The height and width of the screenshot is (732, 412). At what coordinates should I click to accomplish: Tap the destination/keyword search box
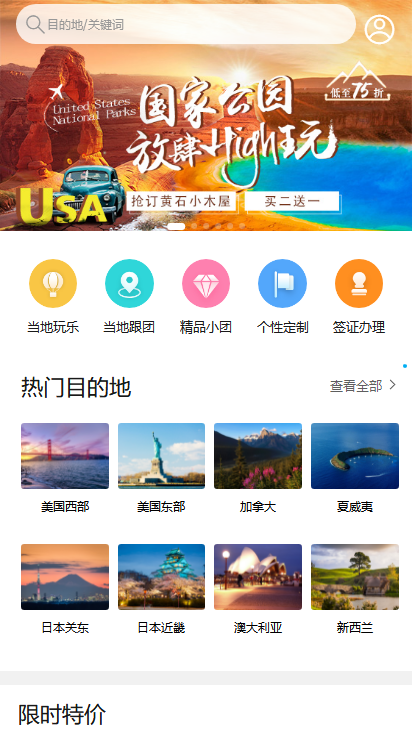(186, 24)
